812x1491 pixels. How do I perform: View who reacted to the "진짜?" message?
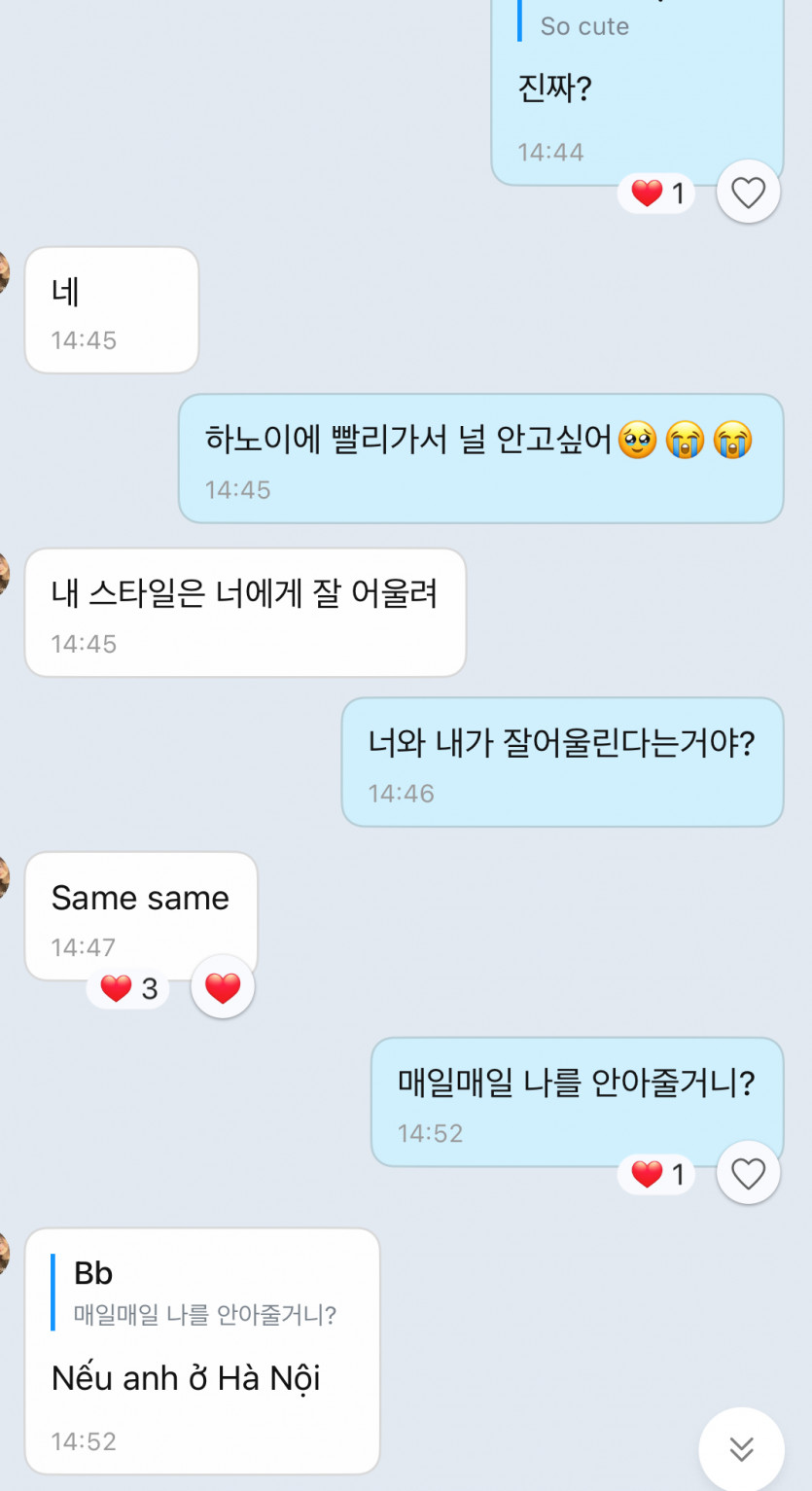coord(658,194)
